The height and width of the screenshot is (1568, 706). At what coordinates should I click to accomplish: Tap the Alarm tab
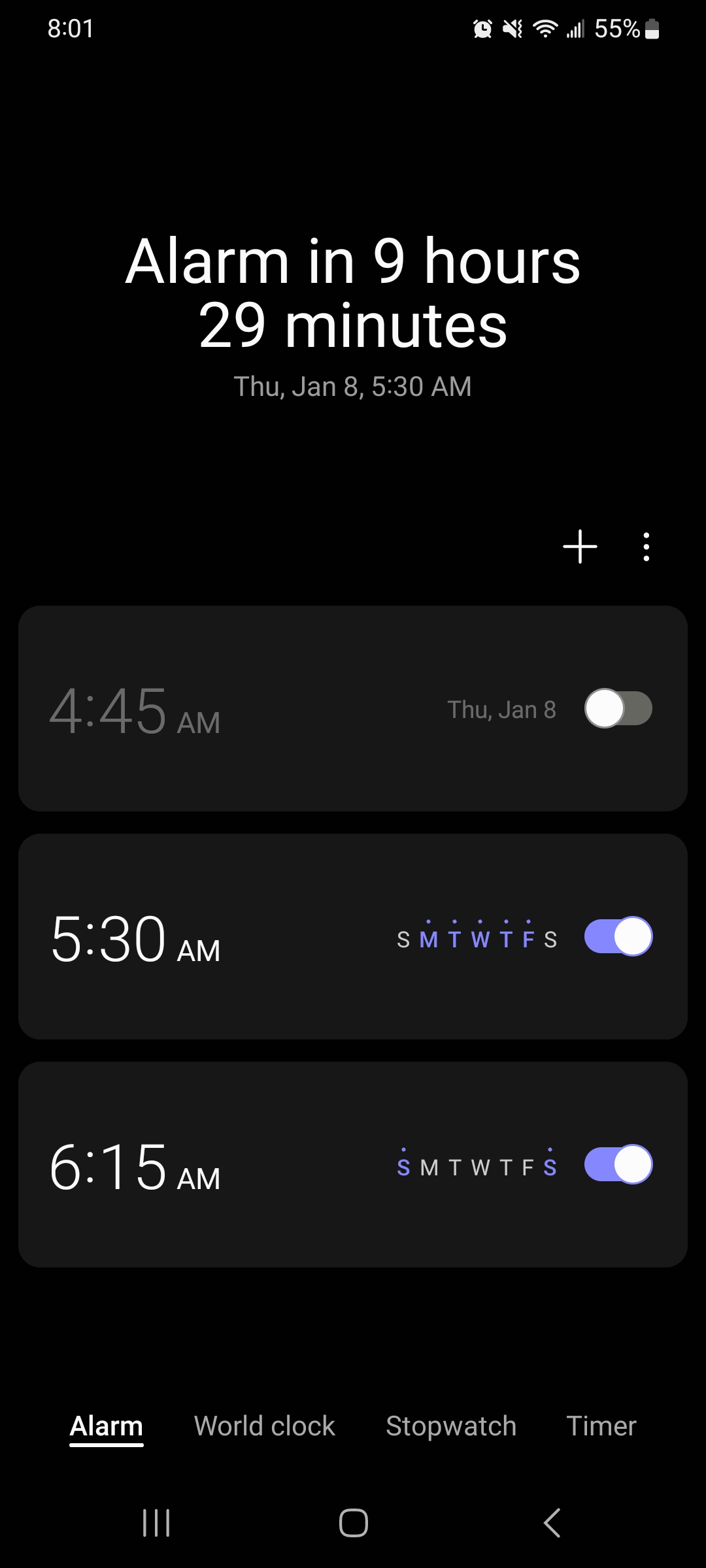point(107,1426)
